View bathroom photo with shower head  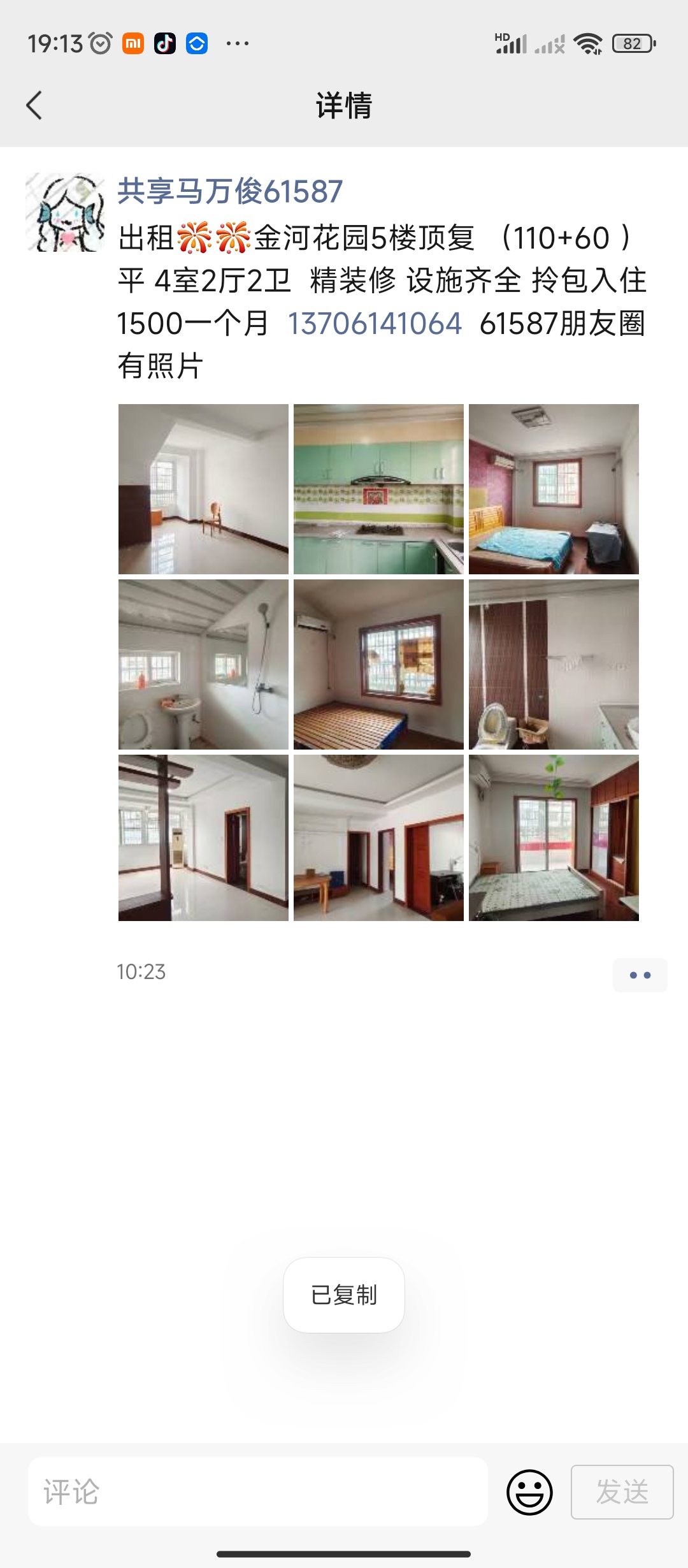point(203,664)
